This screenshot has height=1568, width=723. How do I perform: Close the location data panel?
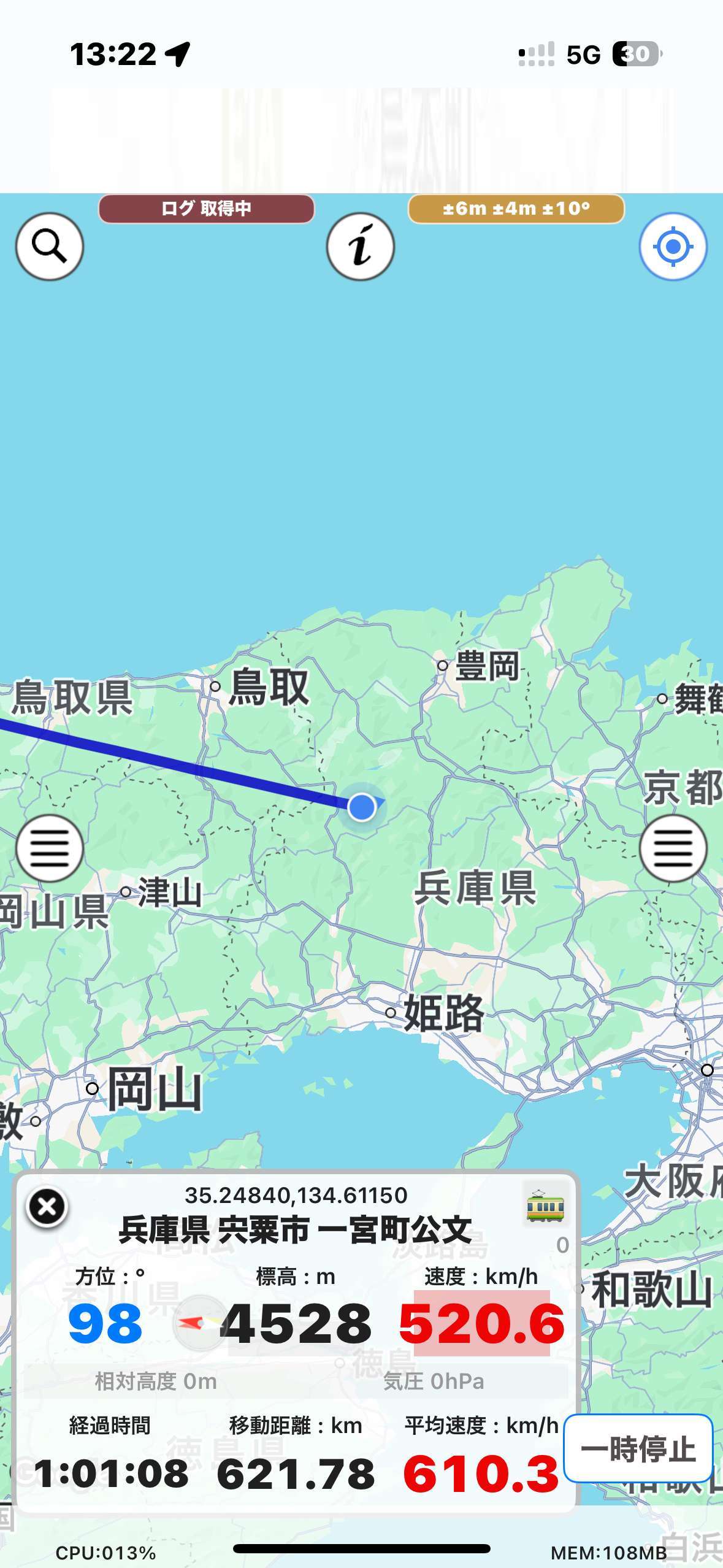click(x=47, y=1207)
